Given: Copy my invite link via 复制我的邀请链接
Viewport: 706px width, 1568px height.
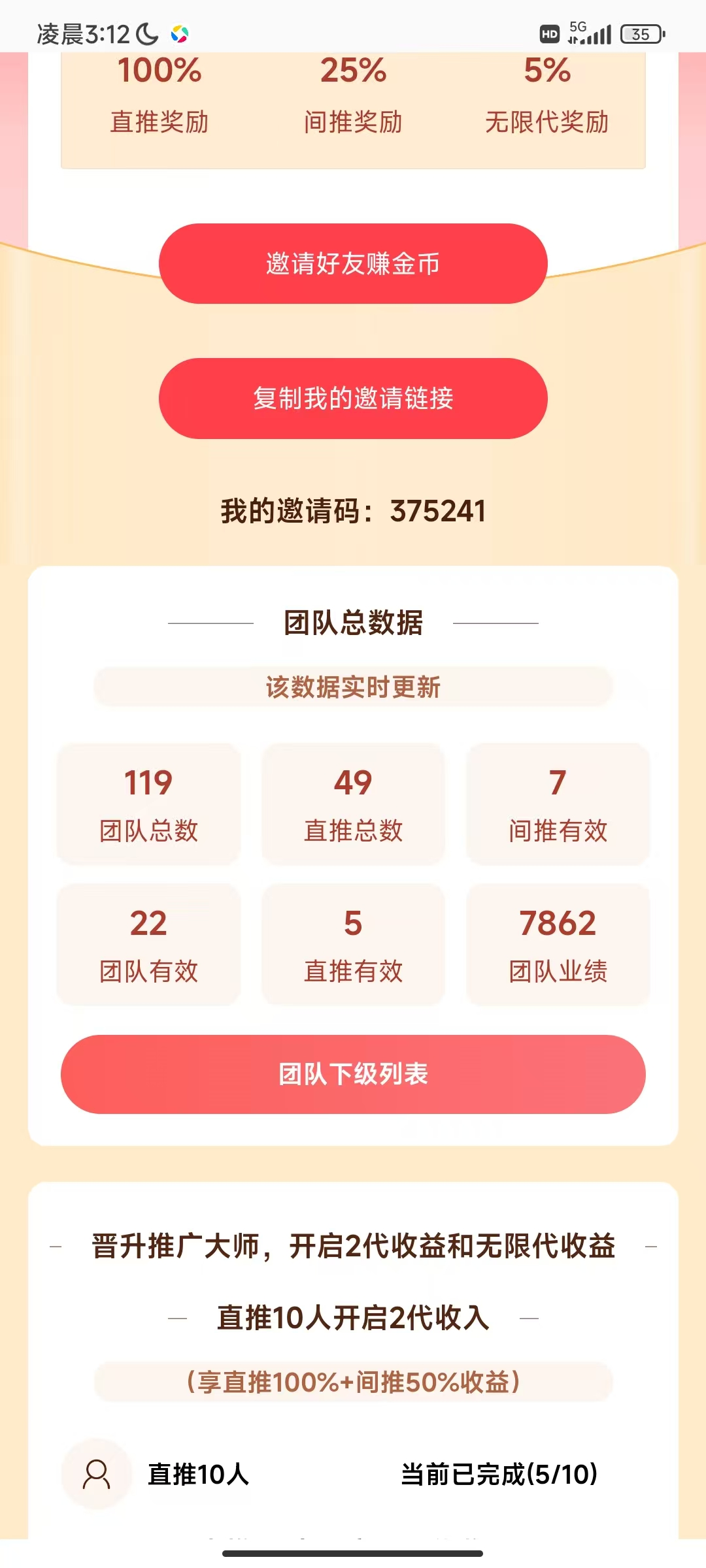Looking at the screenshot, I should (353, 399).
